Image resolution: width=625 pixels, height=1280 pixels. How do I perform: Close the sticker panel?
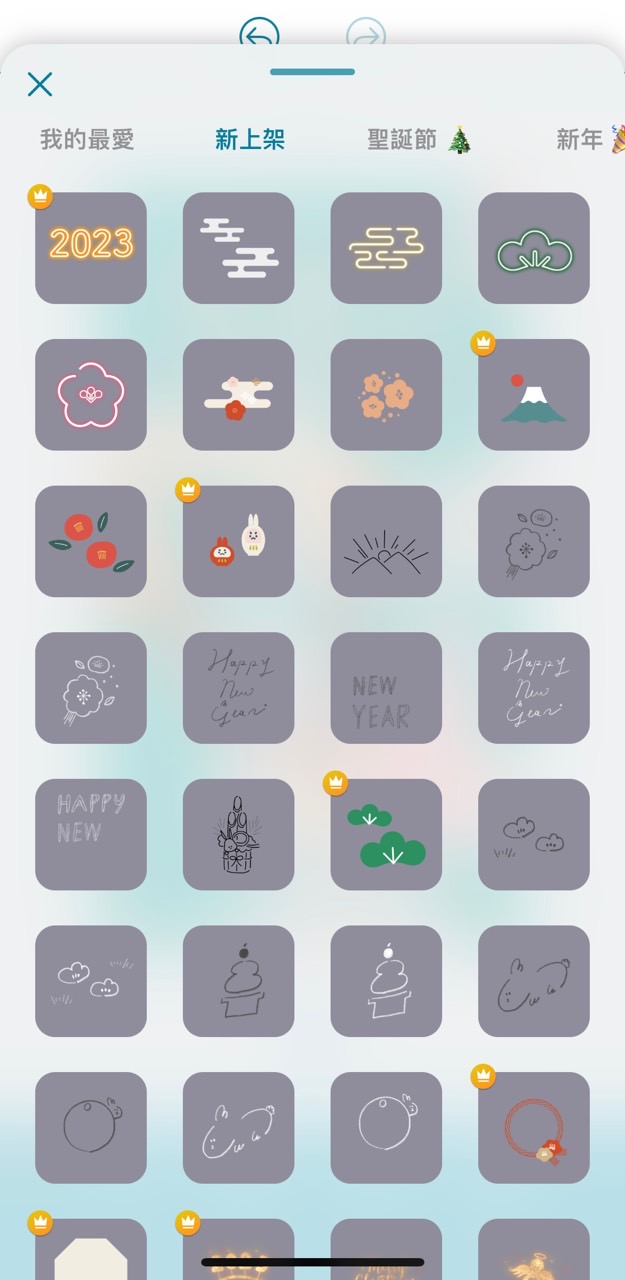[x=40, y=84]
